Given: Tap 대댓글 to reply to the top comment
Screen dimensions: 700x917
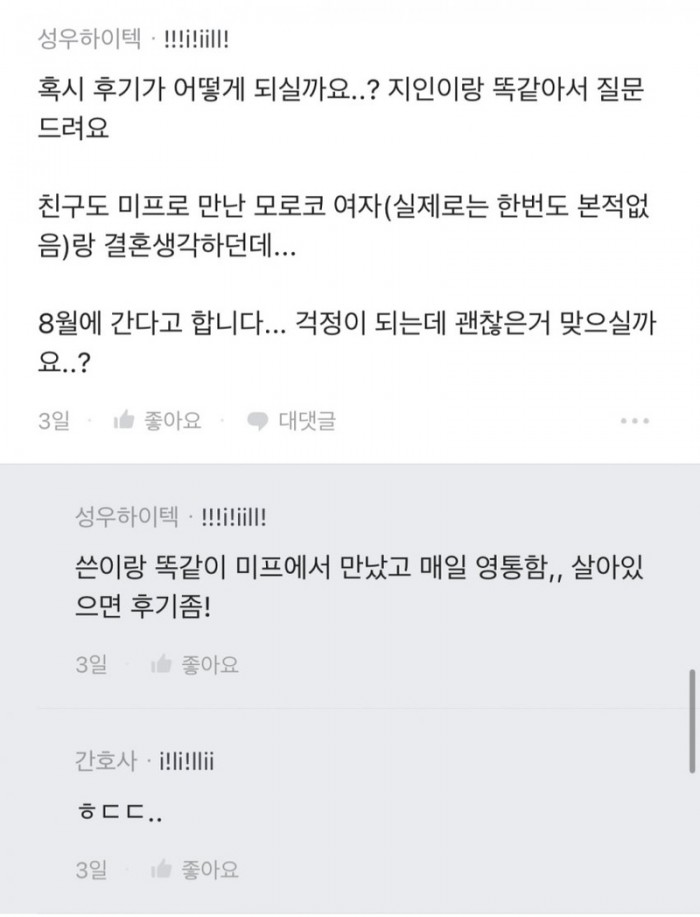Looking at the screenshot, I should pos(292,420).
